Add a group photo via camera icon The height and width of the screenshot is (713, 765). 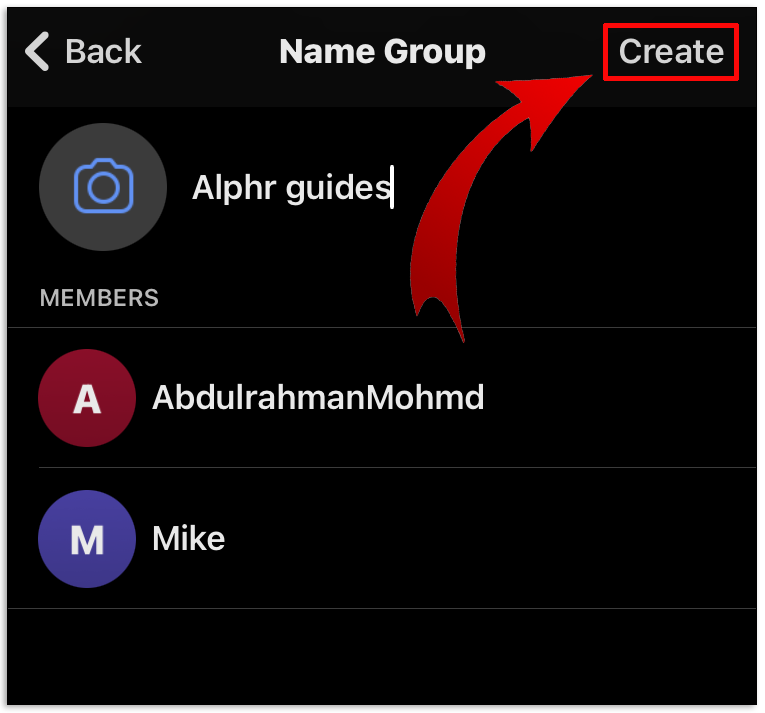103,187
